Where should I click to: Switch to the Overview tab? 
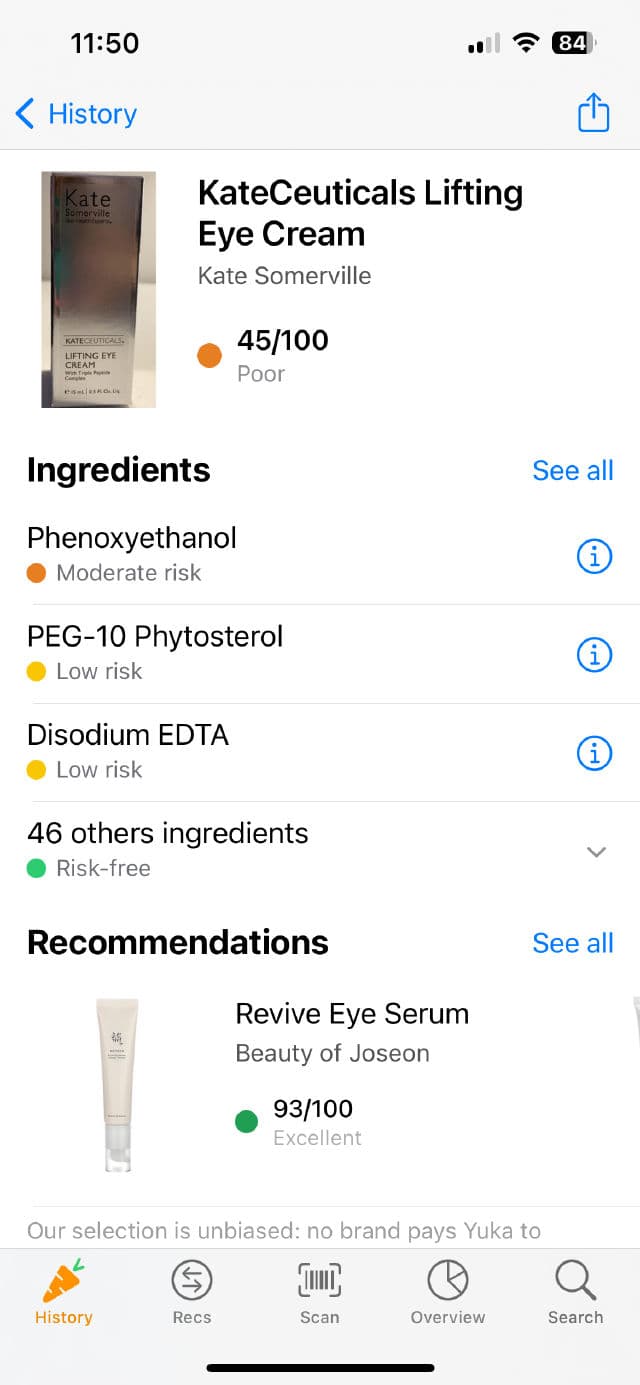coord(448,1291)
